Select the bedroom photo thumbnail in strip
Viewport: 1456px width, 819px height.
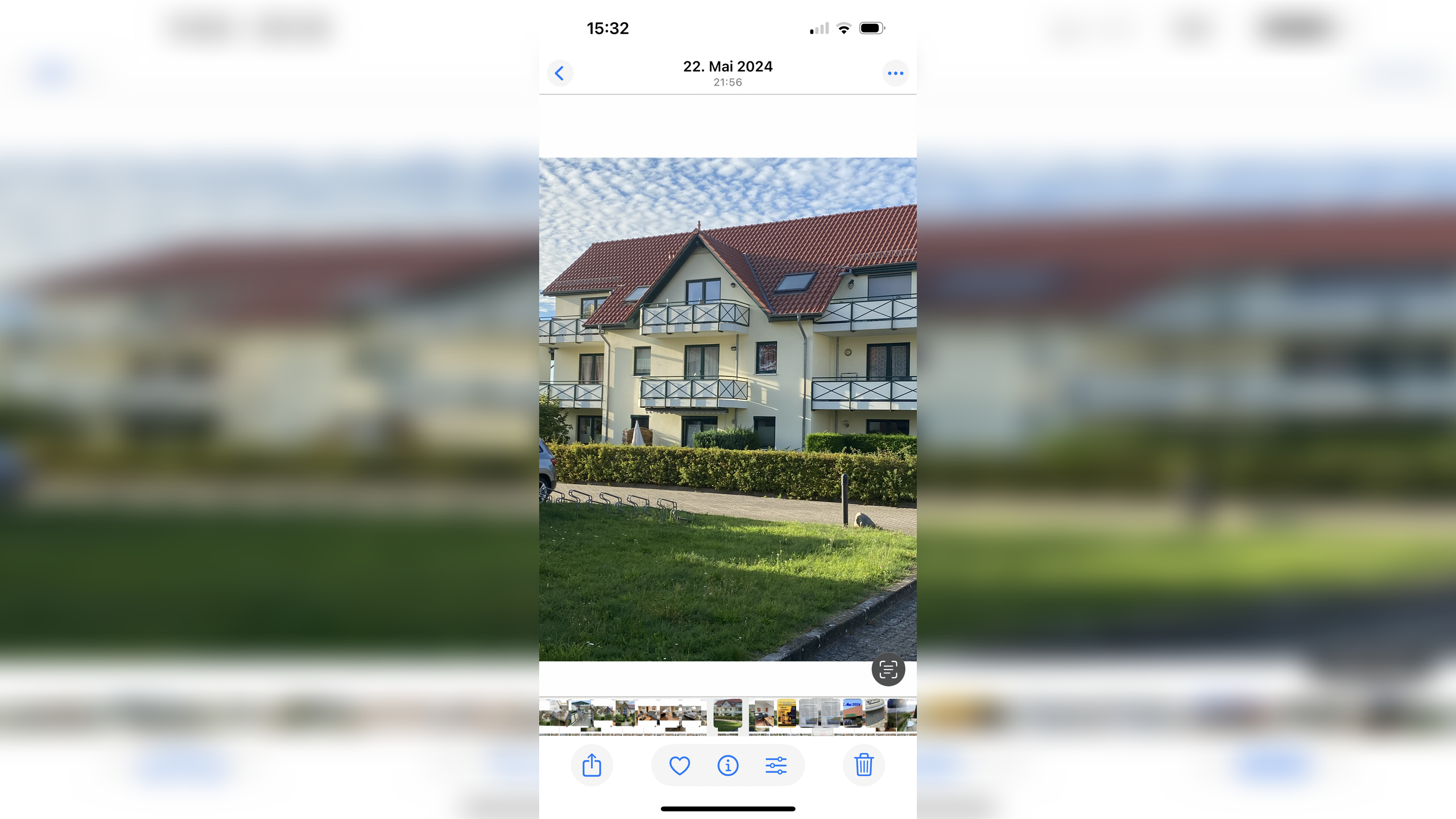click(x=691, y=713)
